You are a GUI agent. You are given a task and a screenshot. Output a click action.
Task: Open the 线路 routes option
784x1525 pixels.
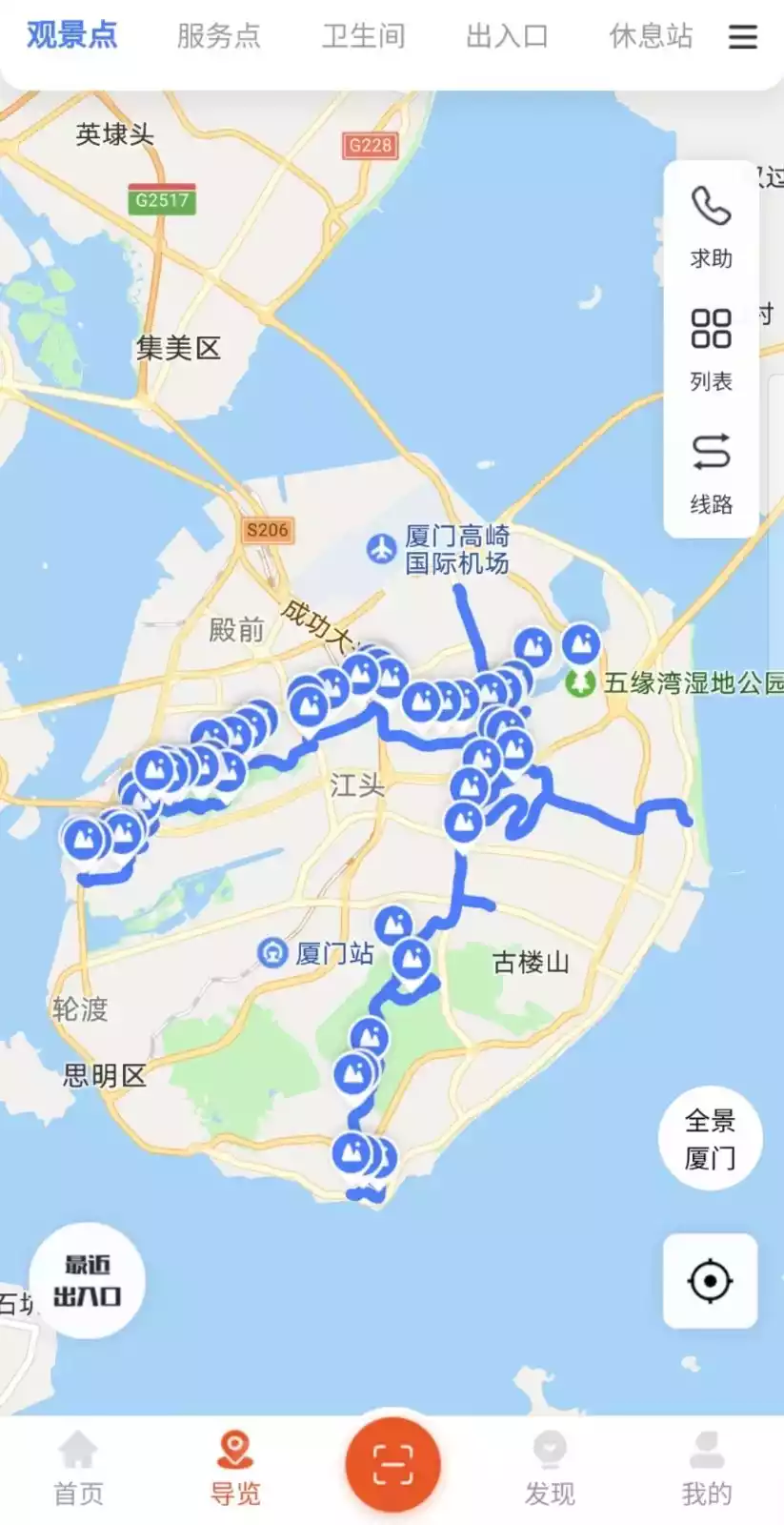(x=711, y=473)
